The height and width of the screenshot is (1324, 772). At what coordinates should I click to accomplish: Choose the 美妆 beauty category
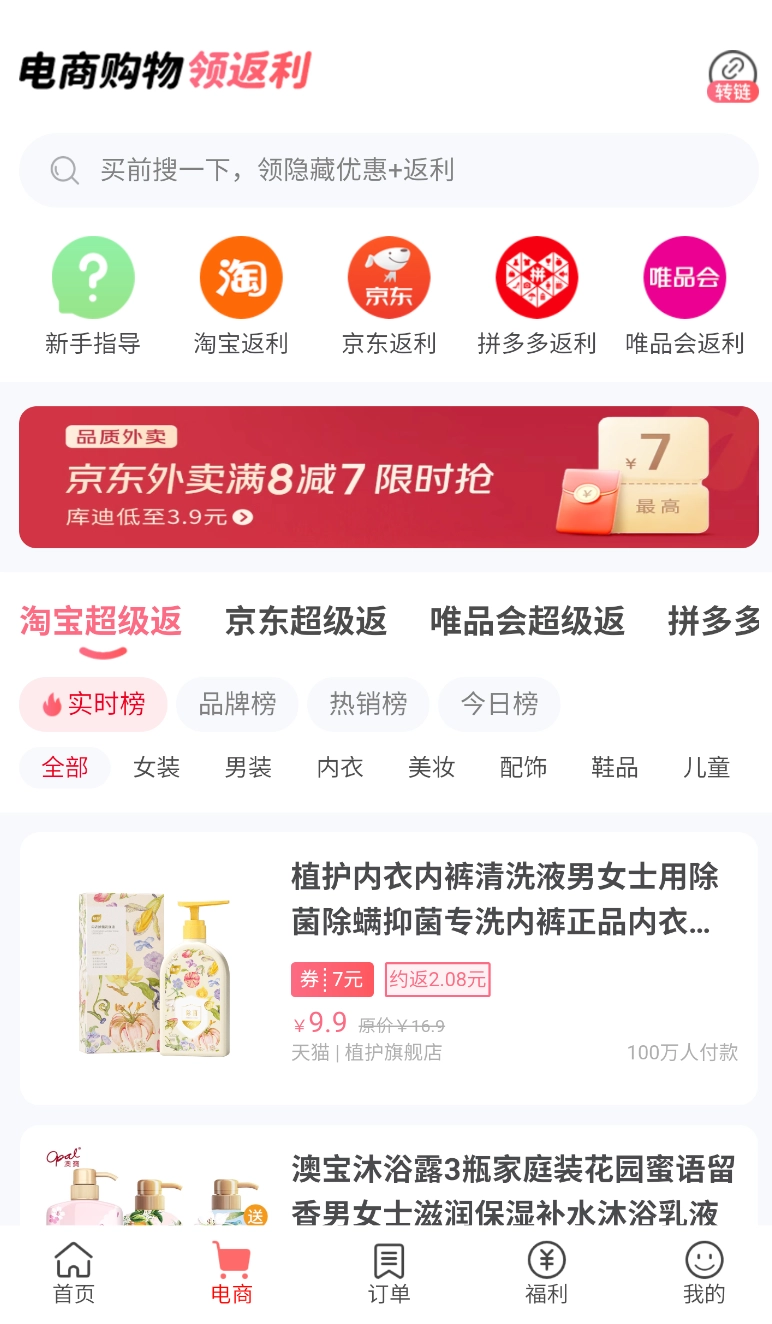point(431,767)
